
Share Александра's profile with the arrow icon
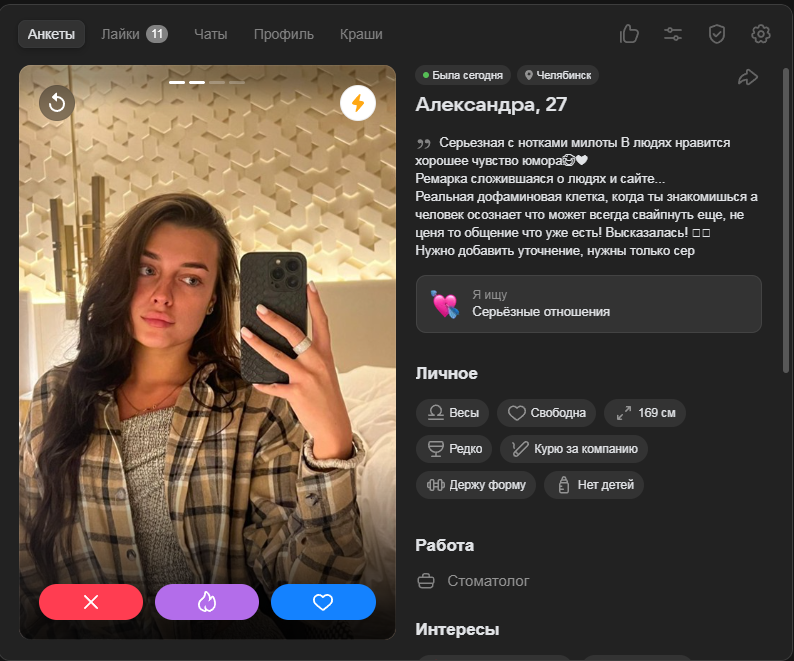[x=747, y=77]
